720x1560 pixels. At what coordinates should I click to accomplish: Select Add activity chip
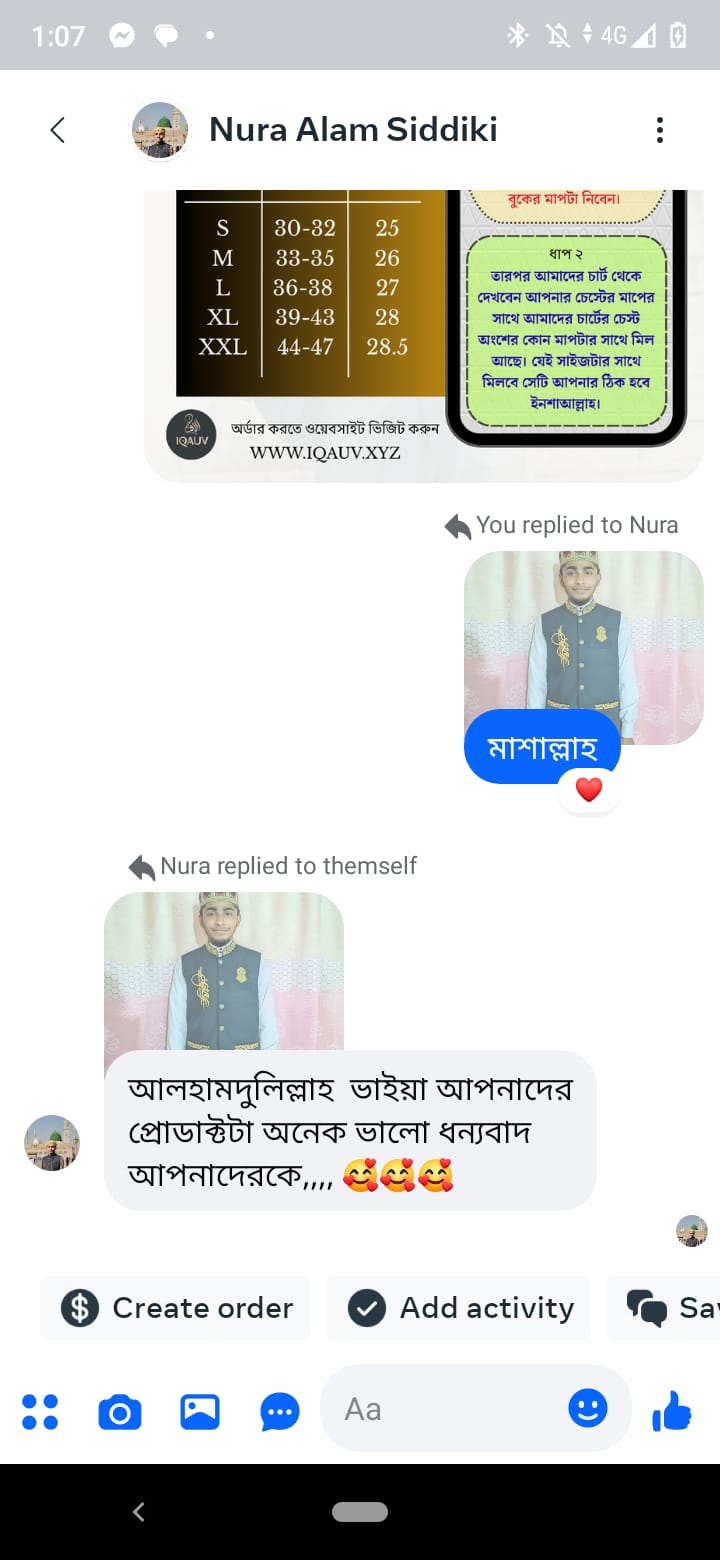460,1308
